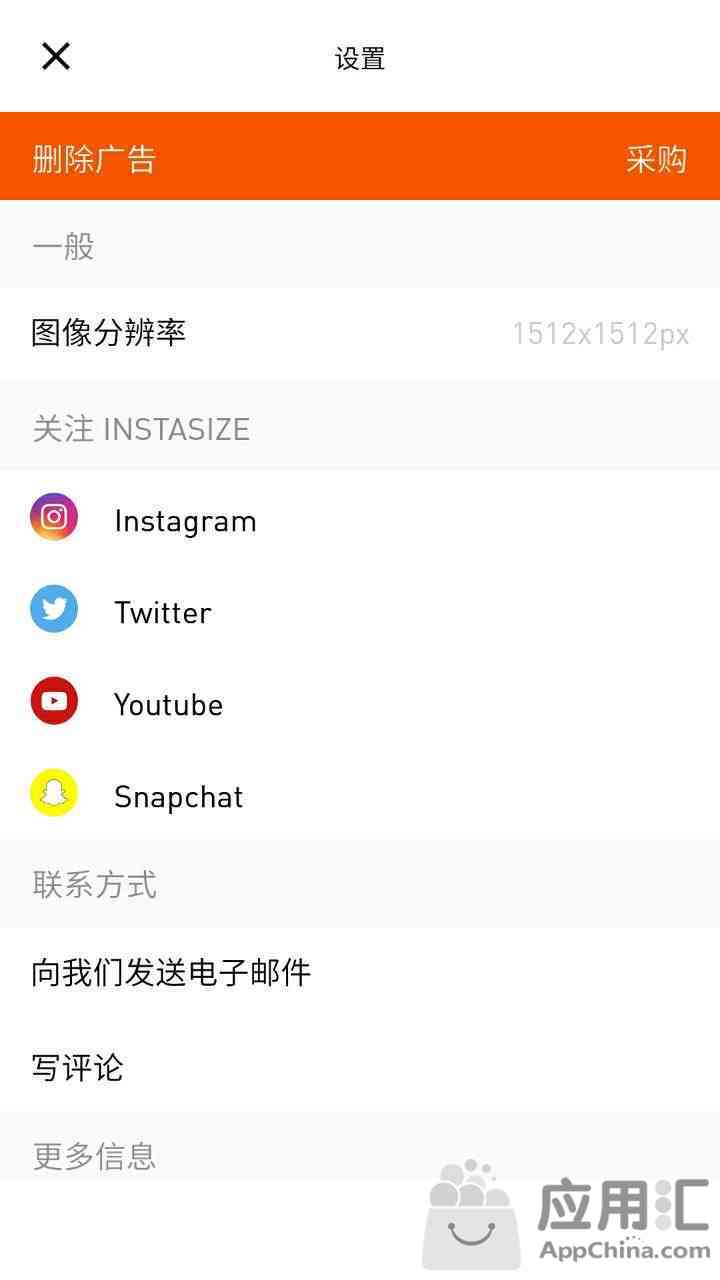Open the Youtube row

(x=168, y=704)
